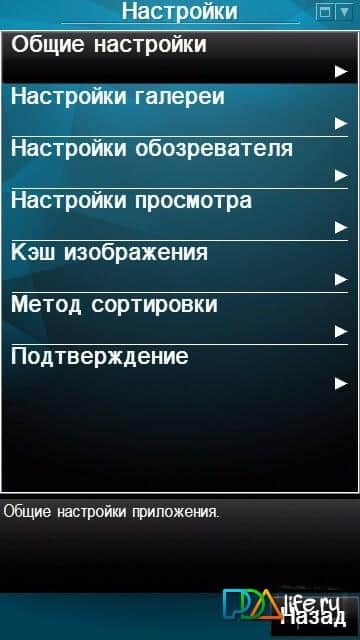Open Настройки обозревателя row

click(180, 162)
